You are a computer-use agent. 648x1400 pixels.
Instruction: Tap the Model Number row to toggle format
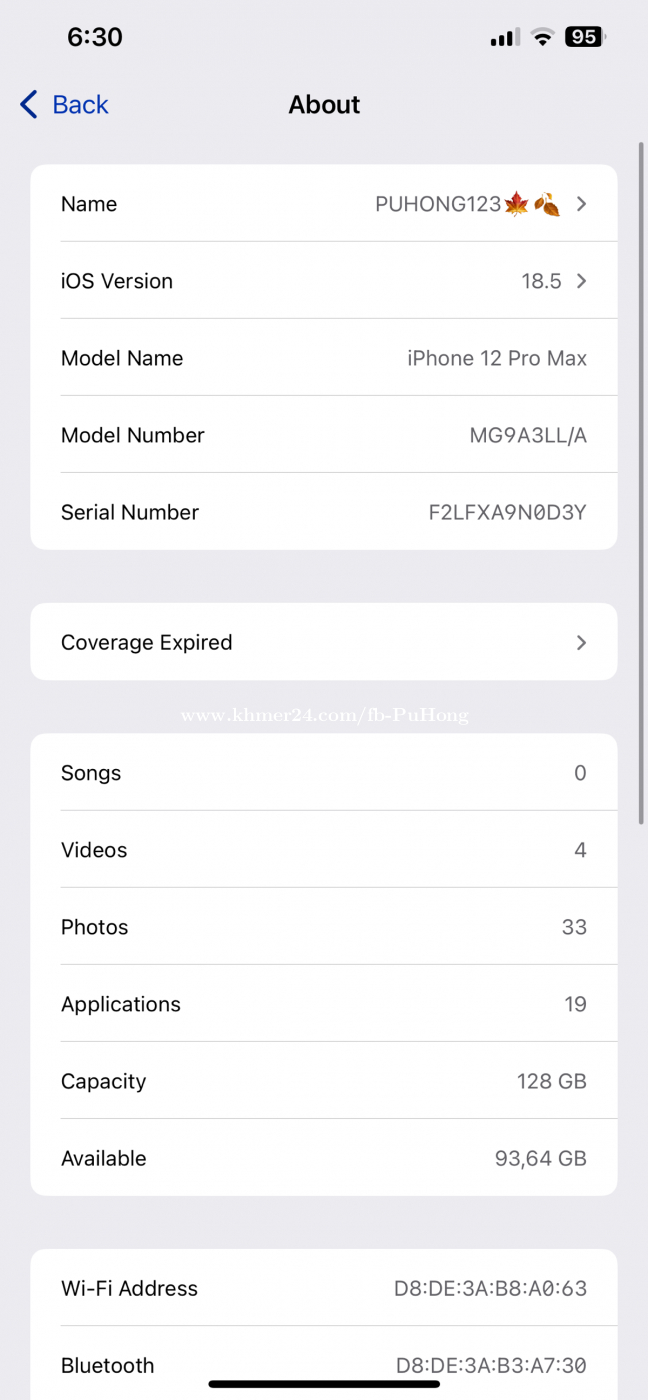(x=324, y=435)
